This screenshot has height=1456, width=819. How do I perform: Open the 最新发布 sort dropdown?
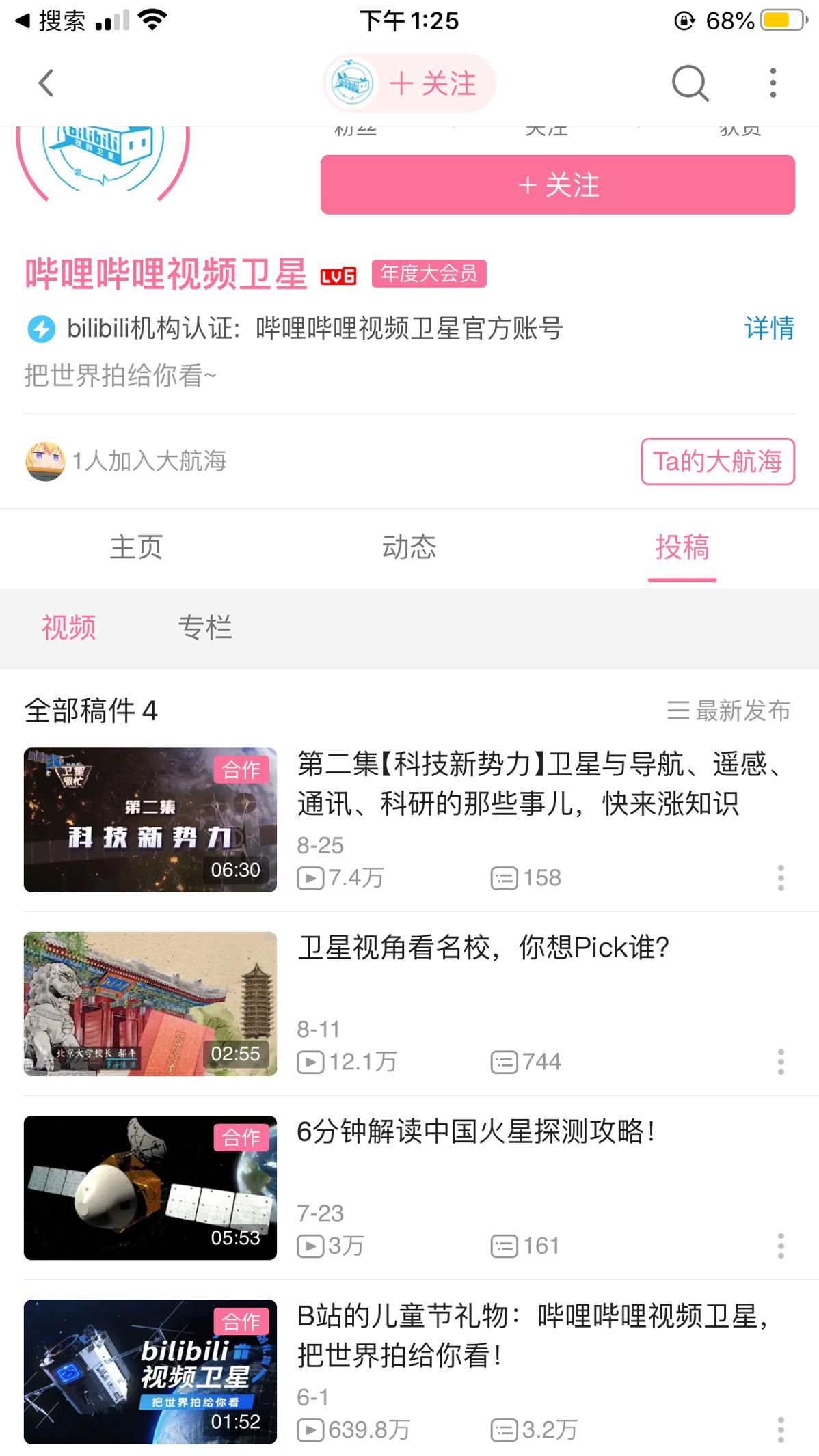pos(728,711)
